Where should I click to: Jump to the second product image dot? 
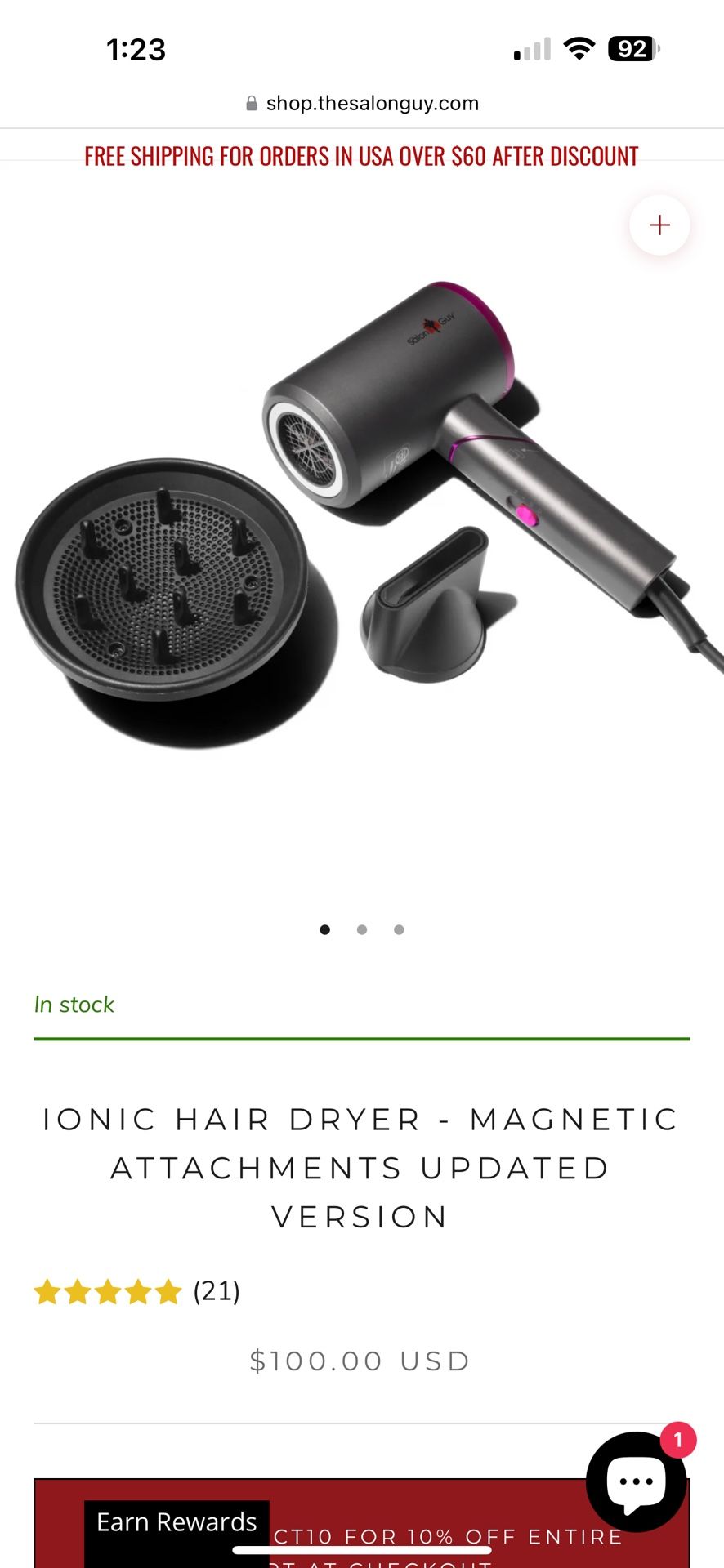click(362, 929)
